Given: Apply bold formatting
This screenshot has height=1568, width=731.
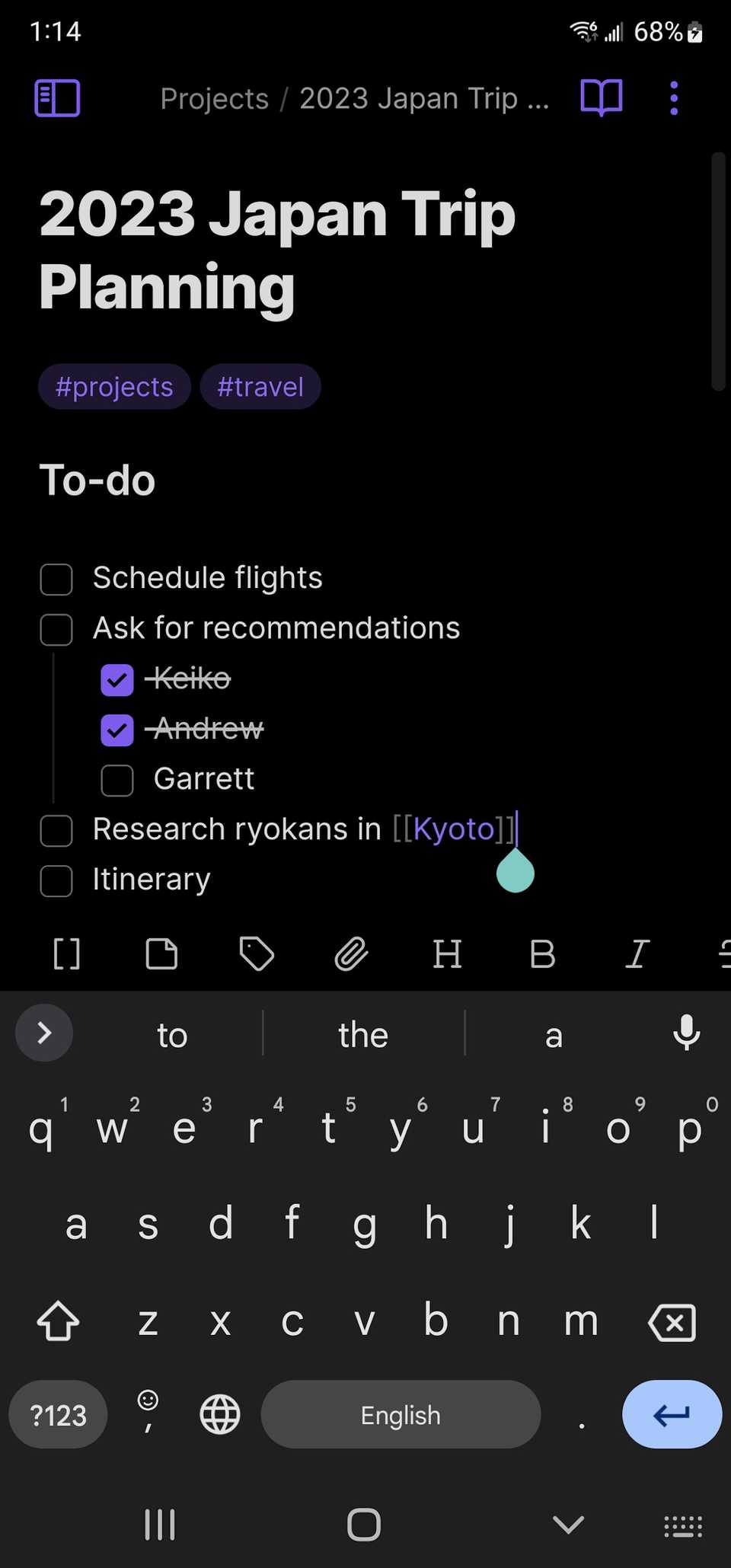Looking at the screenshot, I should click(541, 954).
